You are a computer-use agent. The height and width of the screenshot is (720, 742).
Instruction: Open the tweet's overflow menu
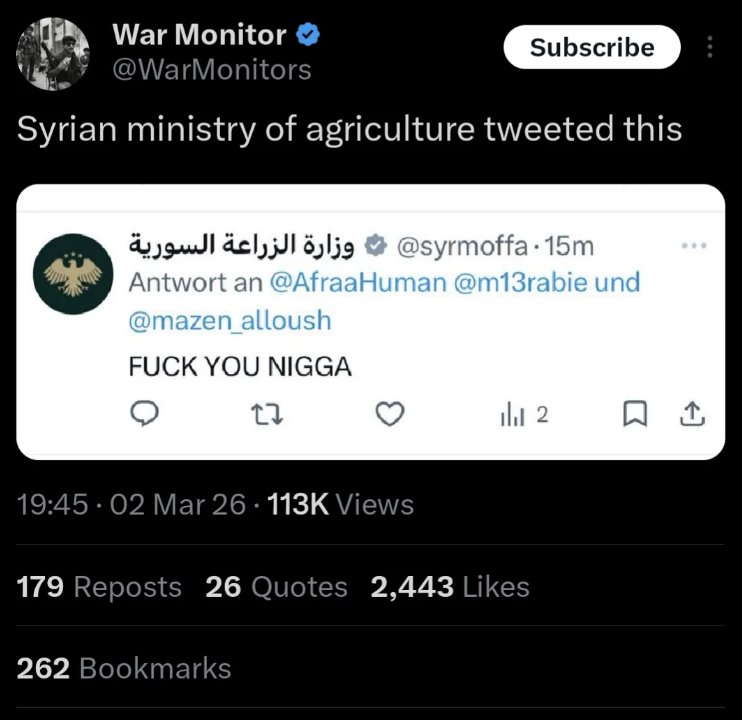point(711,47)
